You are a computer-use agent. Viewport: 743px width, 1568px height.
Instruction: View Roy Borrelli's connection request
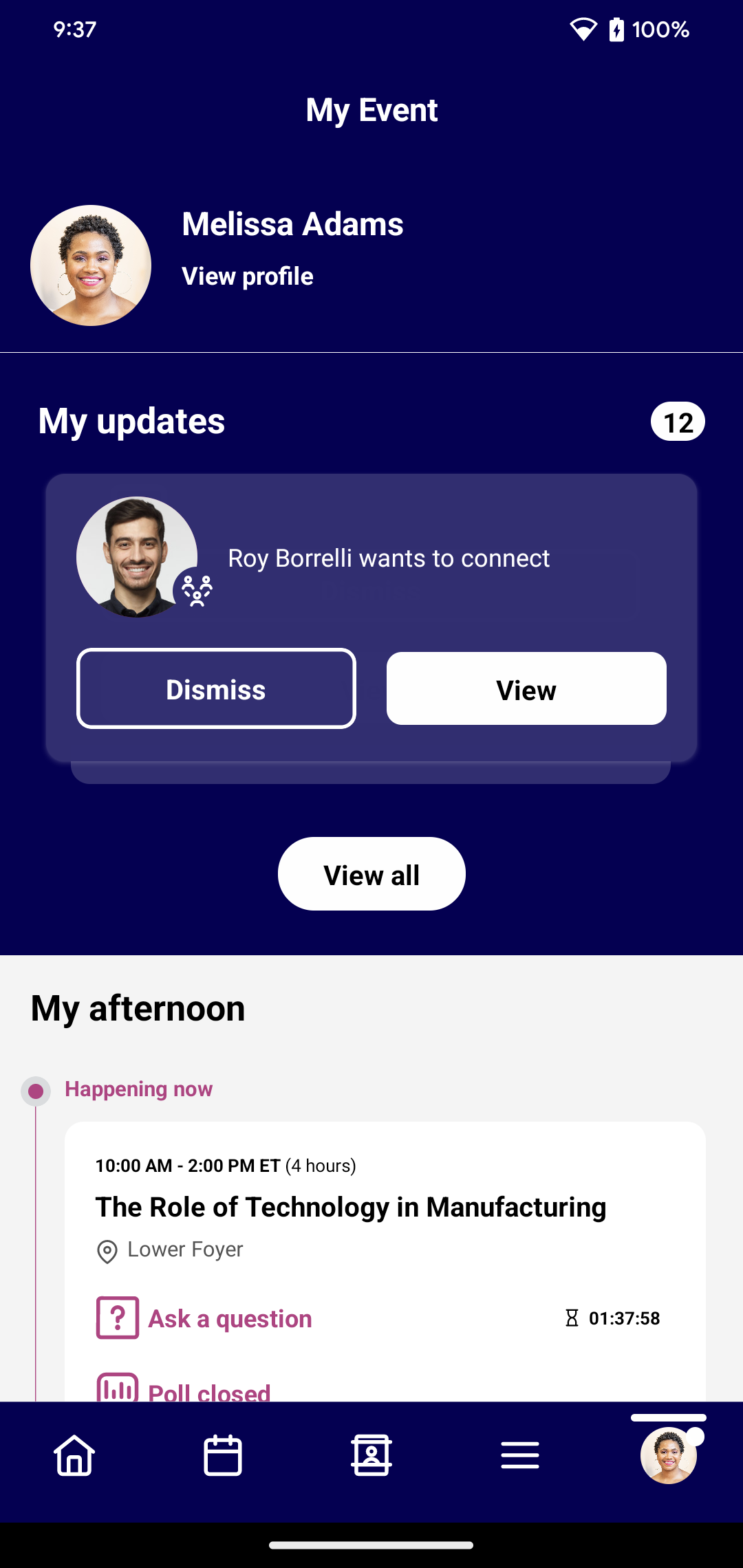click(x=526, y=689)
